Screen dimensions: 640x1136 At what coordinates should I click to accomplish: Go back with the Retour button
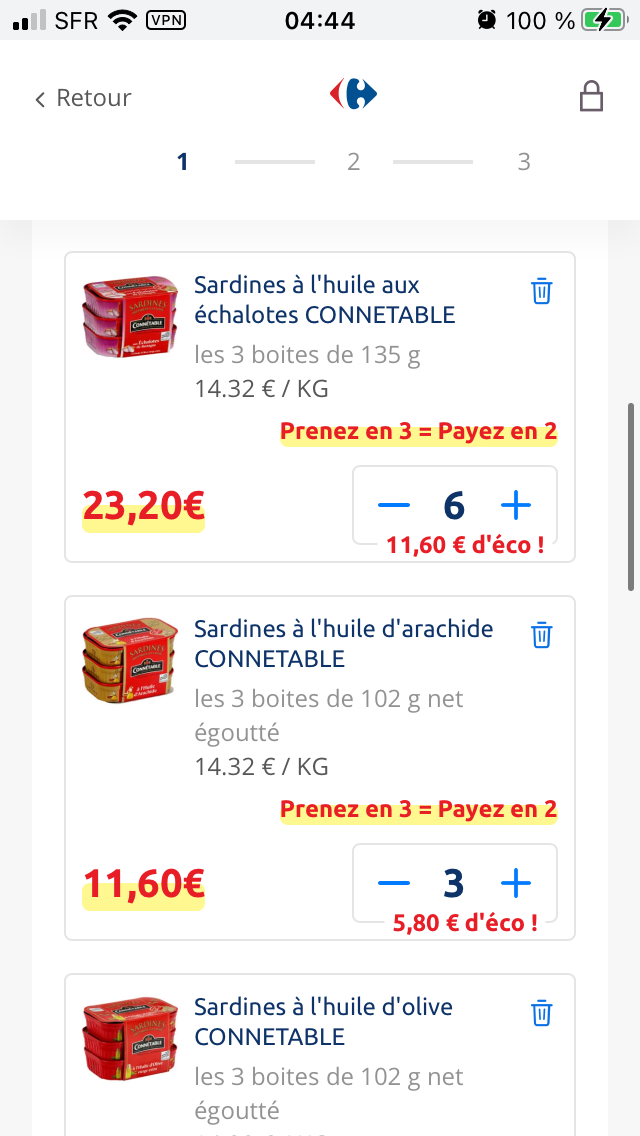[84, 98]
